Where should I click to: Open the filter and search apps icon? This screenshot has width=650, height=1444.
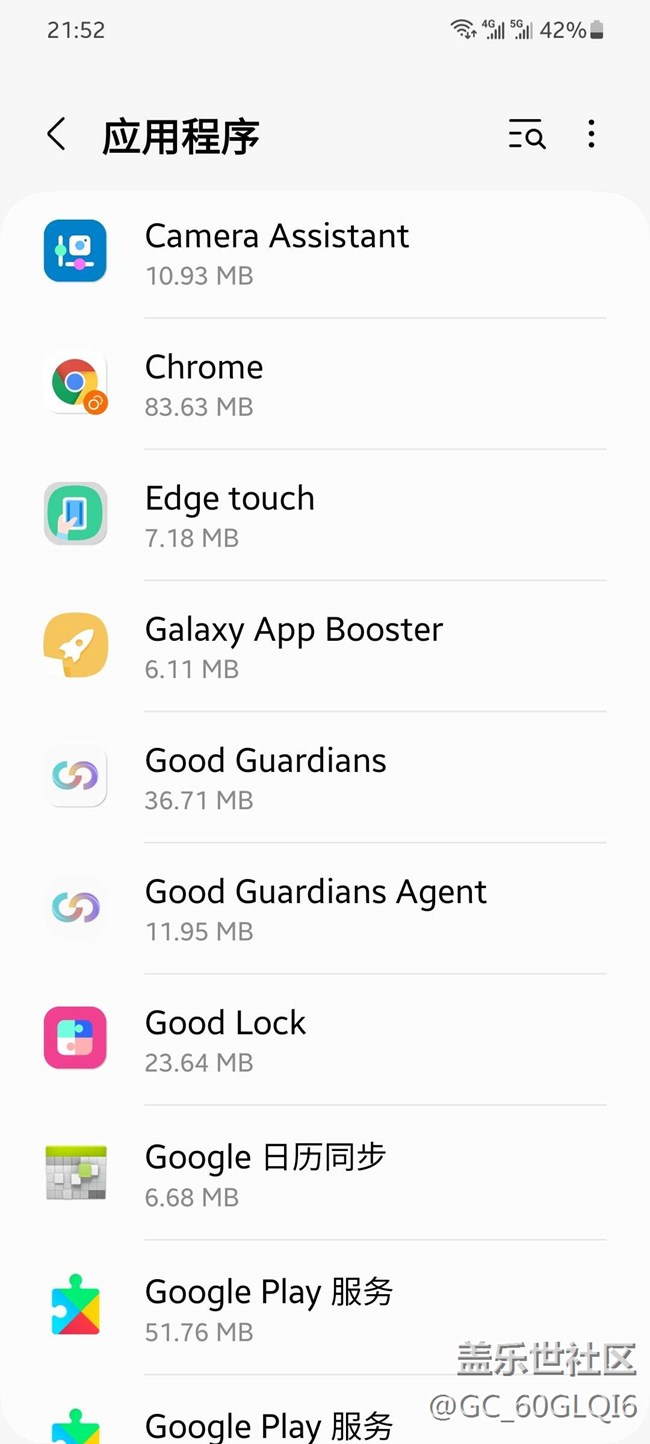(527, 135)
